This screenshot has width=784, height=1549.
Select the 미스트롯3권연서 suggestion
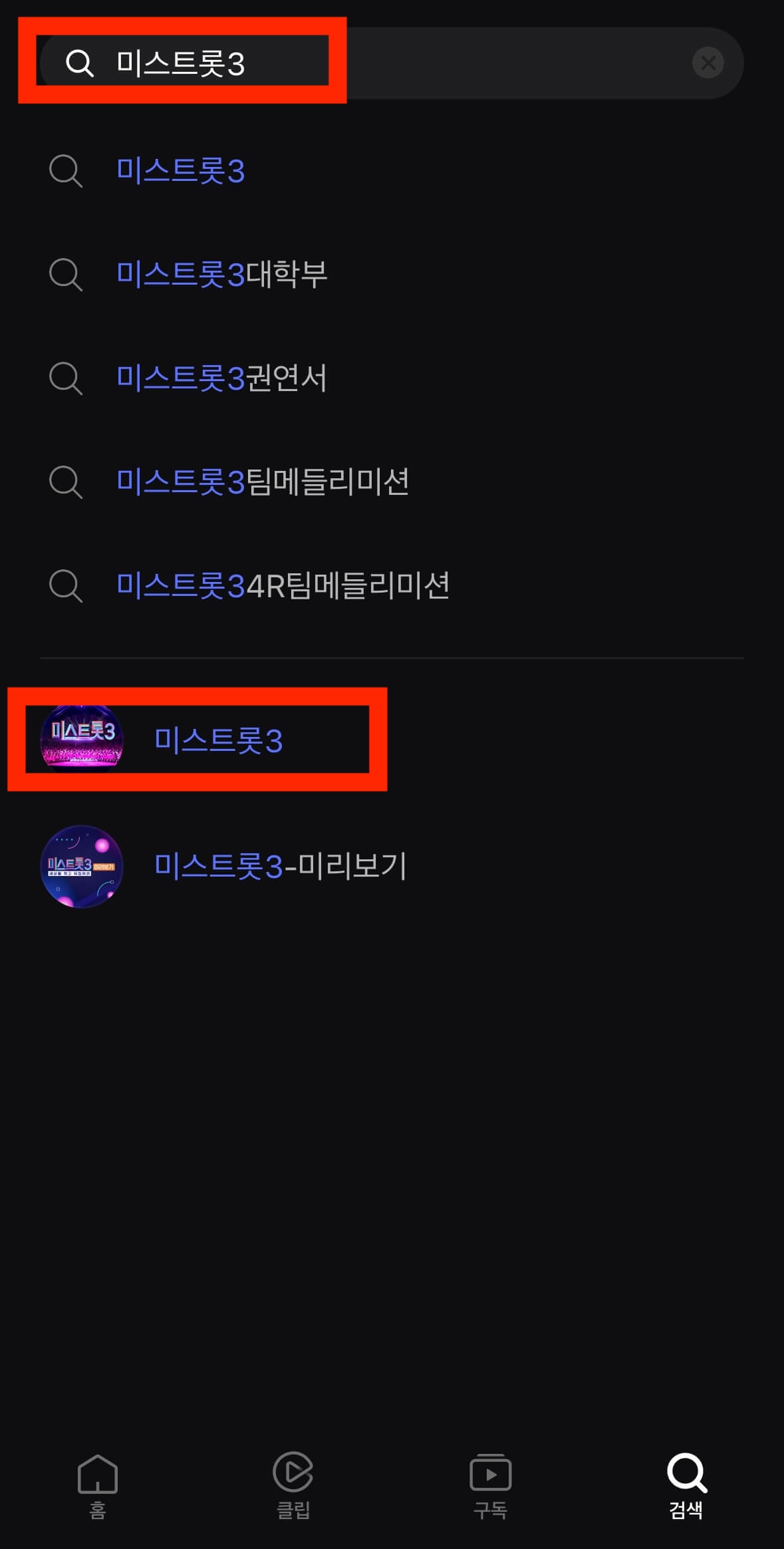click(219, 379)
